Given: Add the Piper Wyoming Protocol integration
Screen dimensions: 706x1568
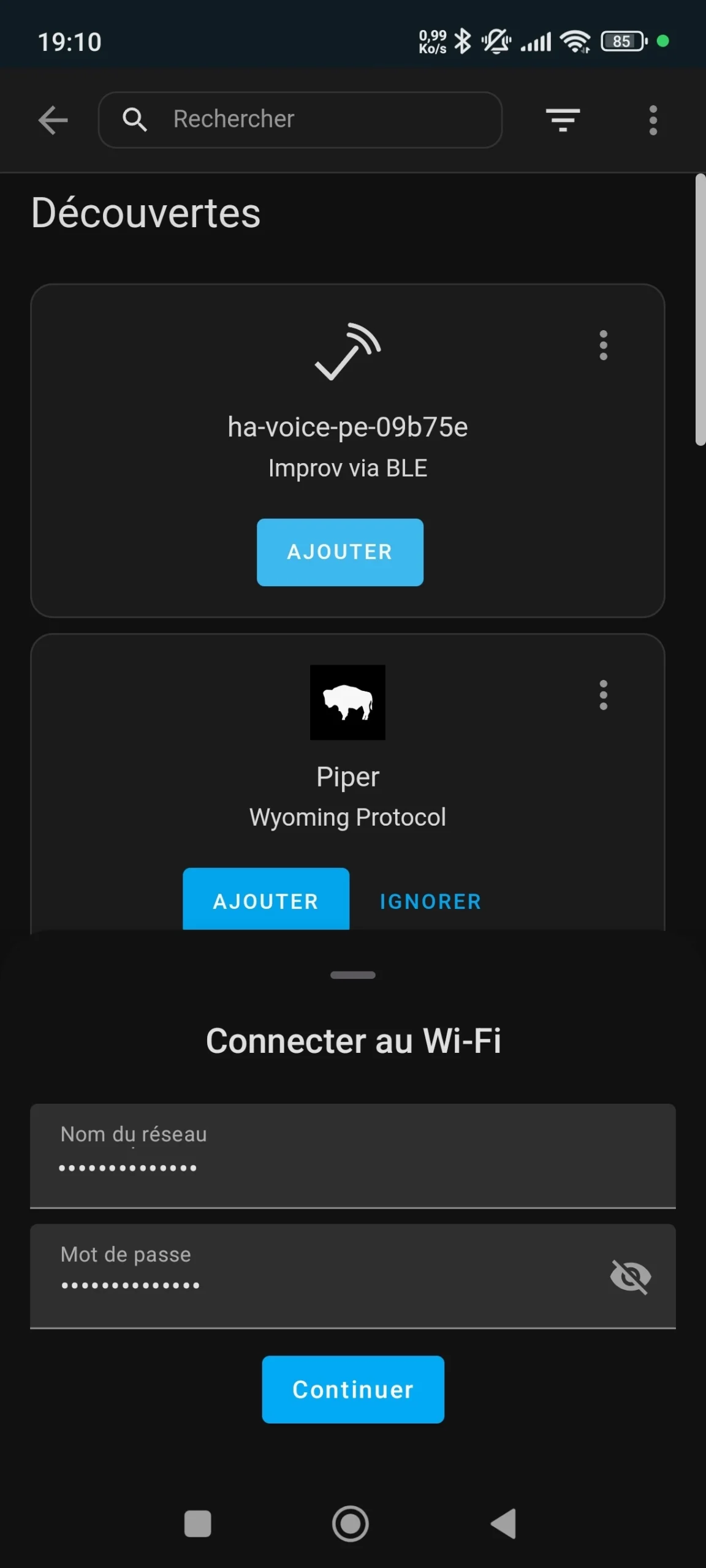Looking at the screenshot, I should point(266,899).
